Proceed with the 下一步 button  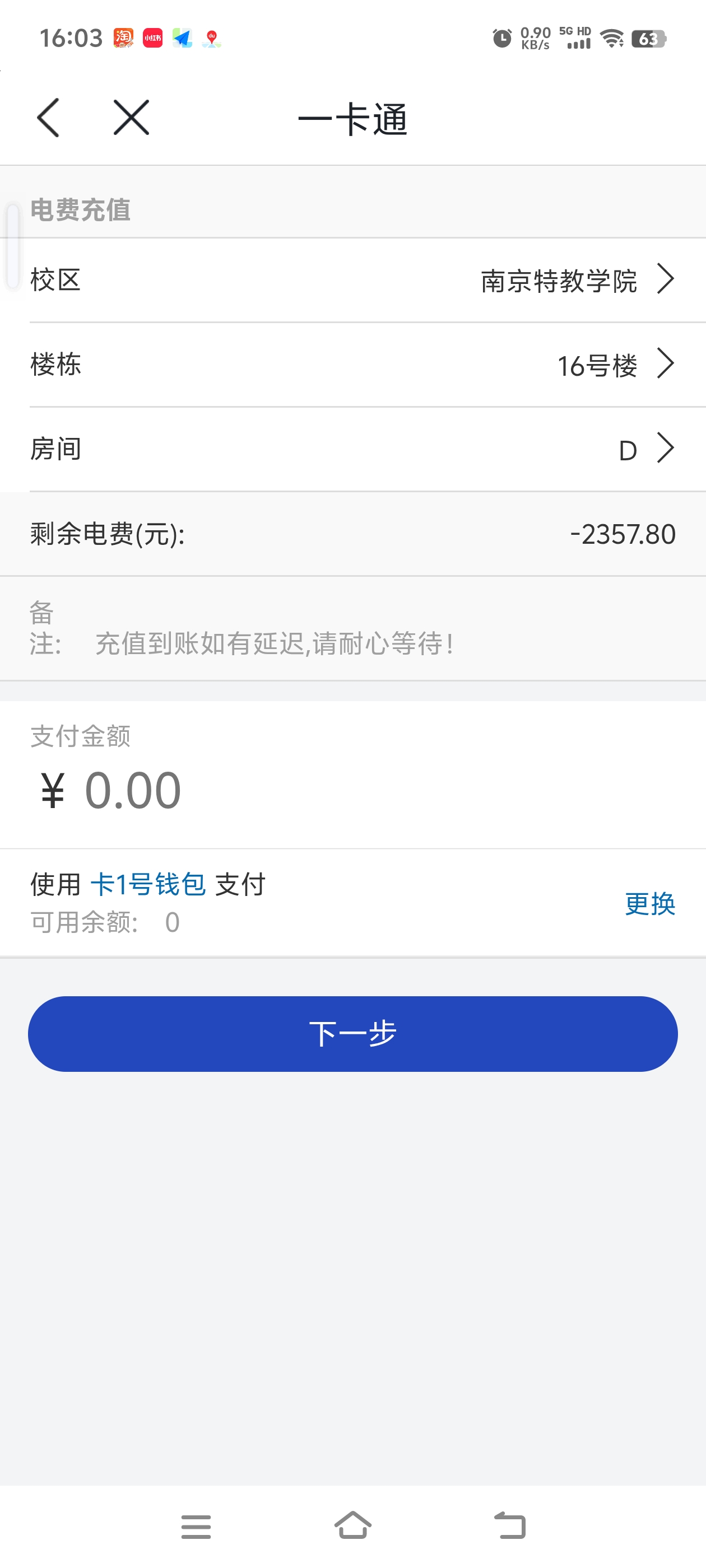pyautogui.click(x=352, y=1034)
